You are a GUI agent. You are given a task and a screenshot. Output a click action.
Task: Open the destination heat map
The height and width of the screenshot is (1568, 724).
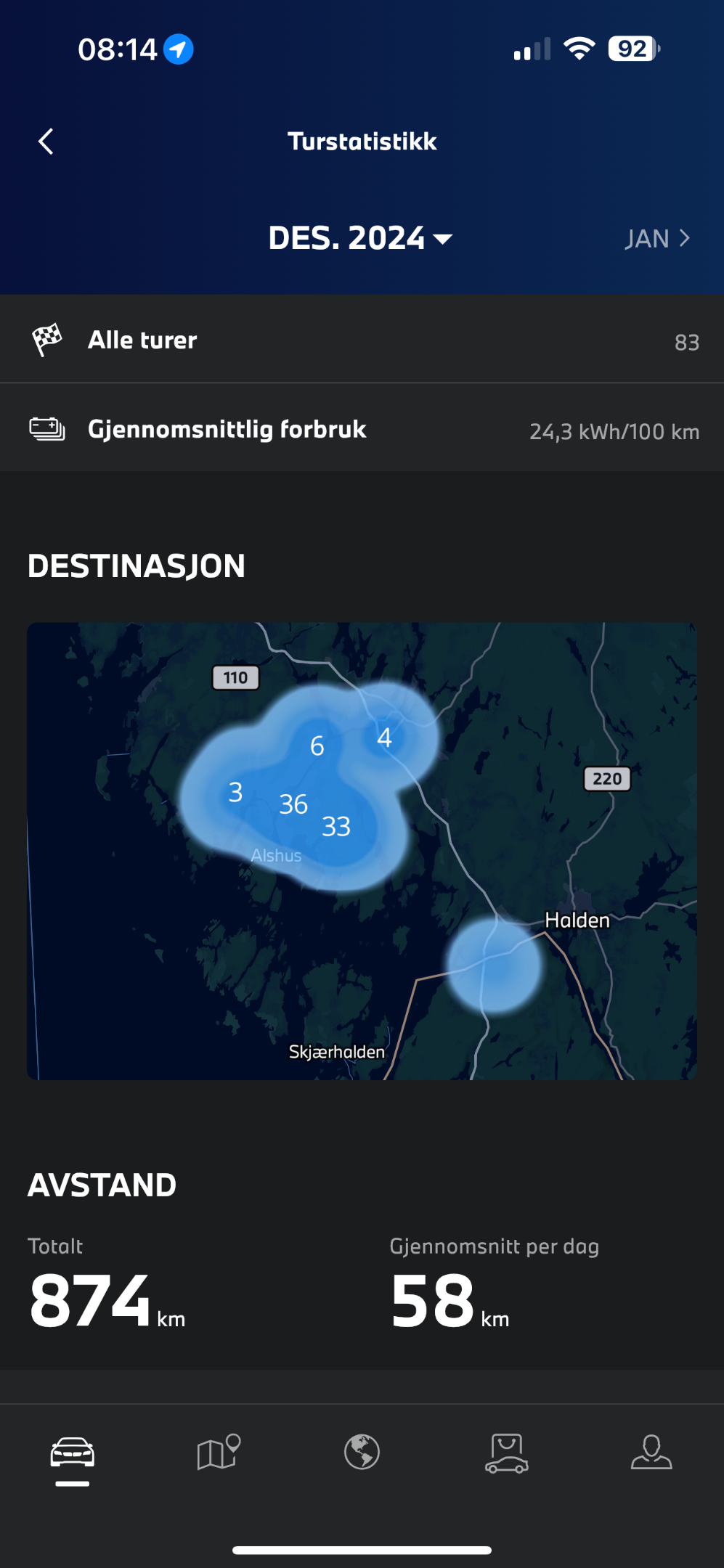click(x=362, y=851)
